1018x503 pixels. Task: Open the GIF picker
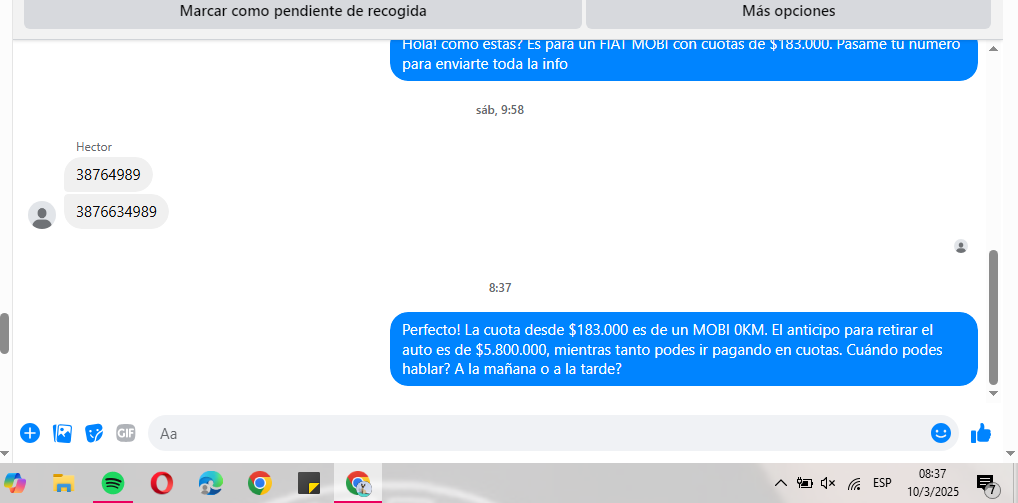pos(125,433)
